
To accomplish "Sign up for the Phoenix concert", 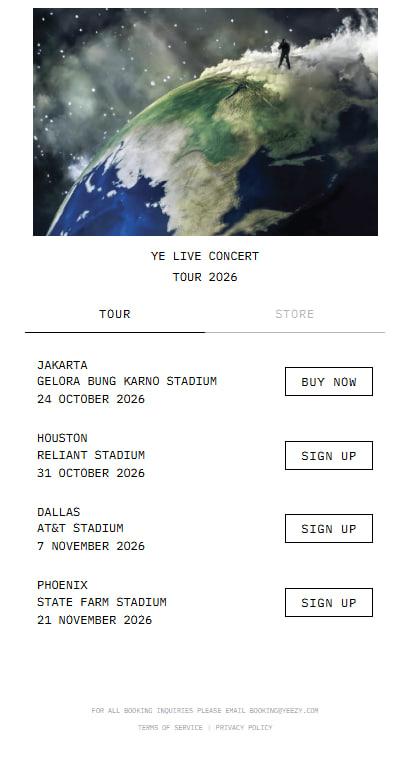I will 329,603.
